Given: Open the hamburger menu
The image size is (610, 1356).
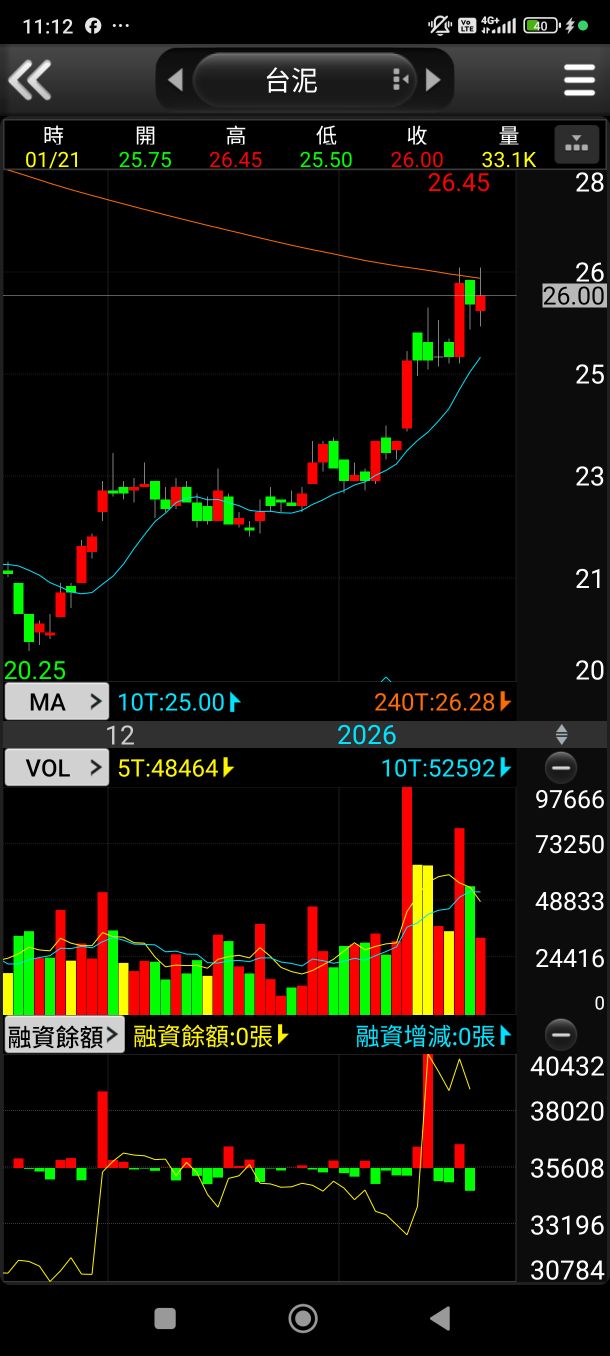Looking at the screenshot, I should pos(579,80).
